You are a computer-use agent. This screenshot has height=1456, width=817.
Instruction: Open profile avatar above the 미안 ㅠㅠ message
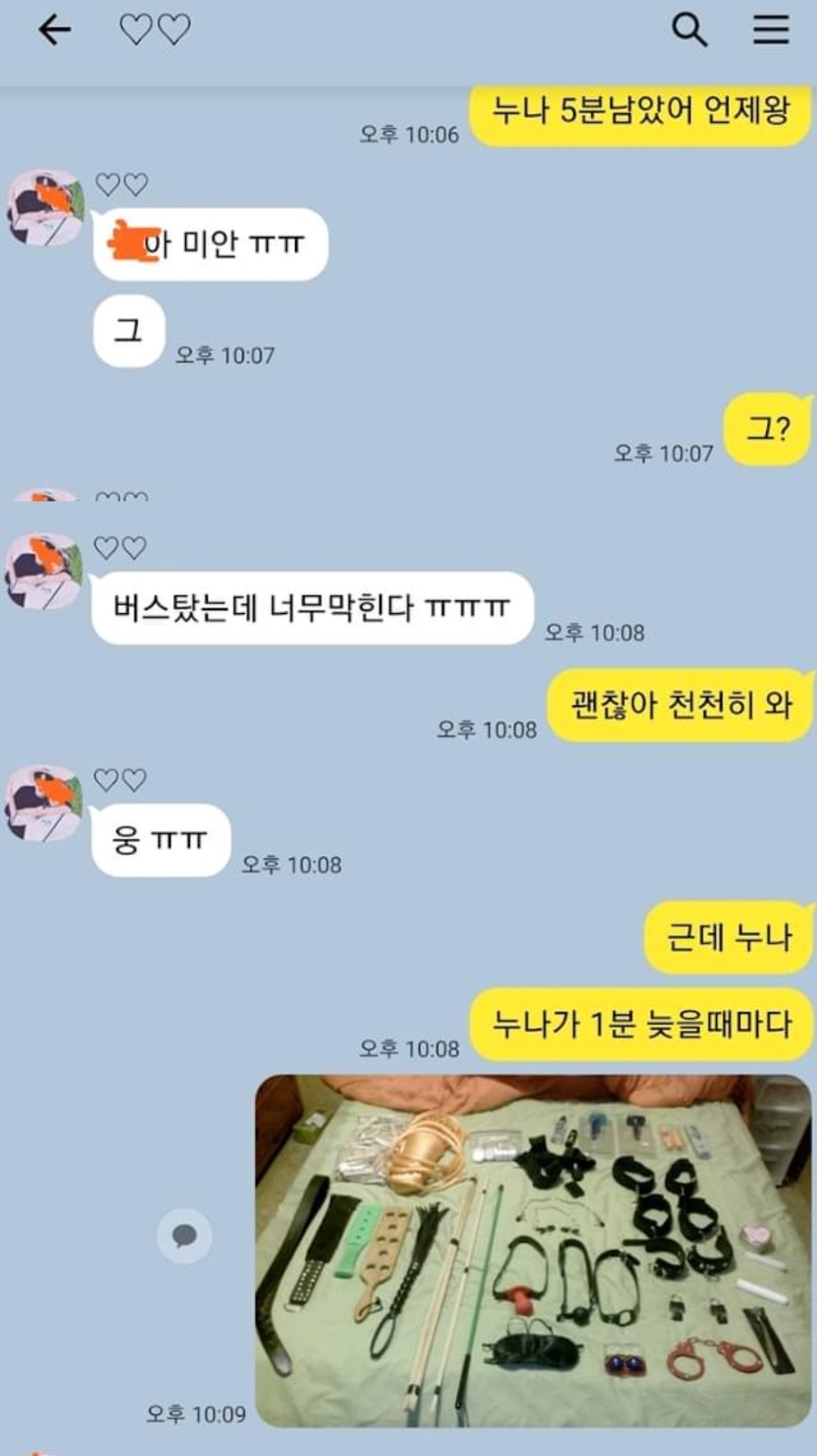pos(44,207)
